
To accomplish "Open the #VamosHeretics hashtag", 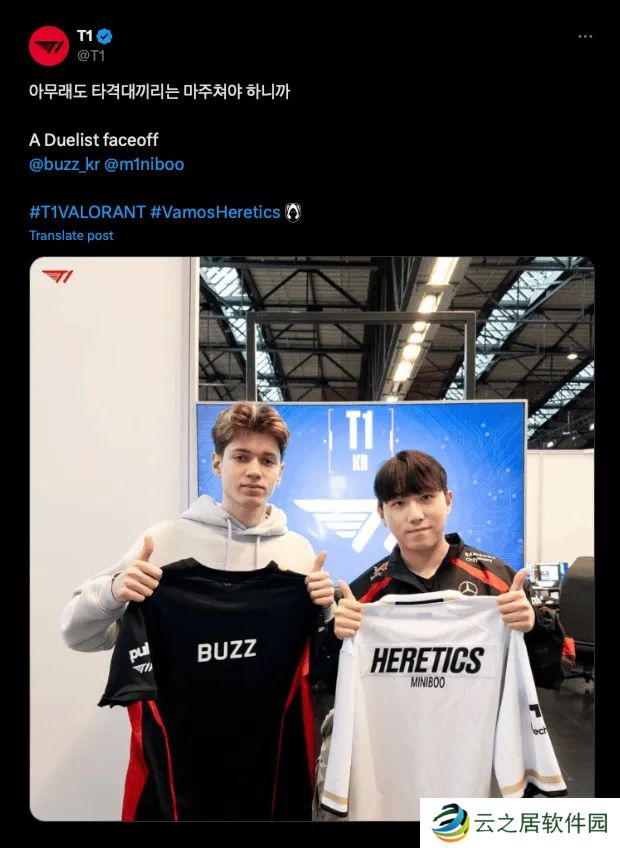I will click(215, 212).
